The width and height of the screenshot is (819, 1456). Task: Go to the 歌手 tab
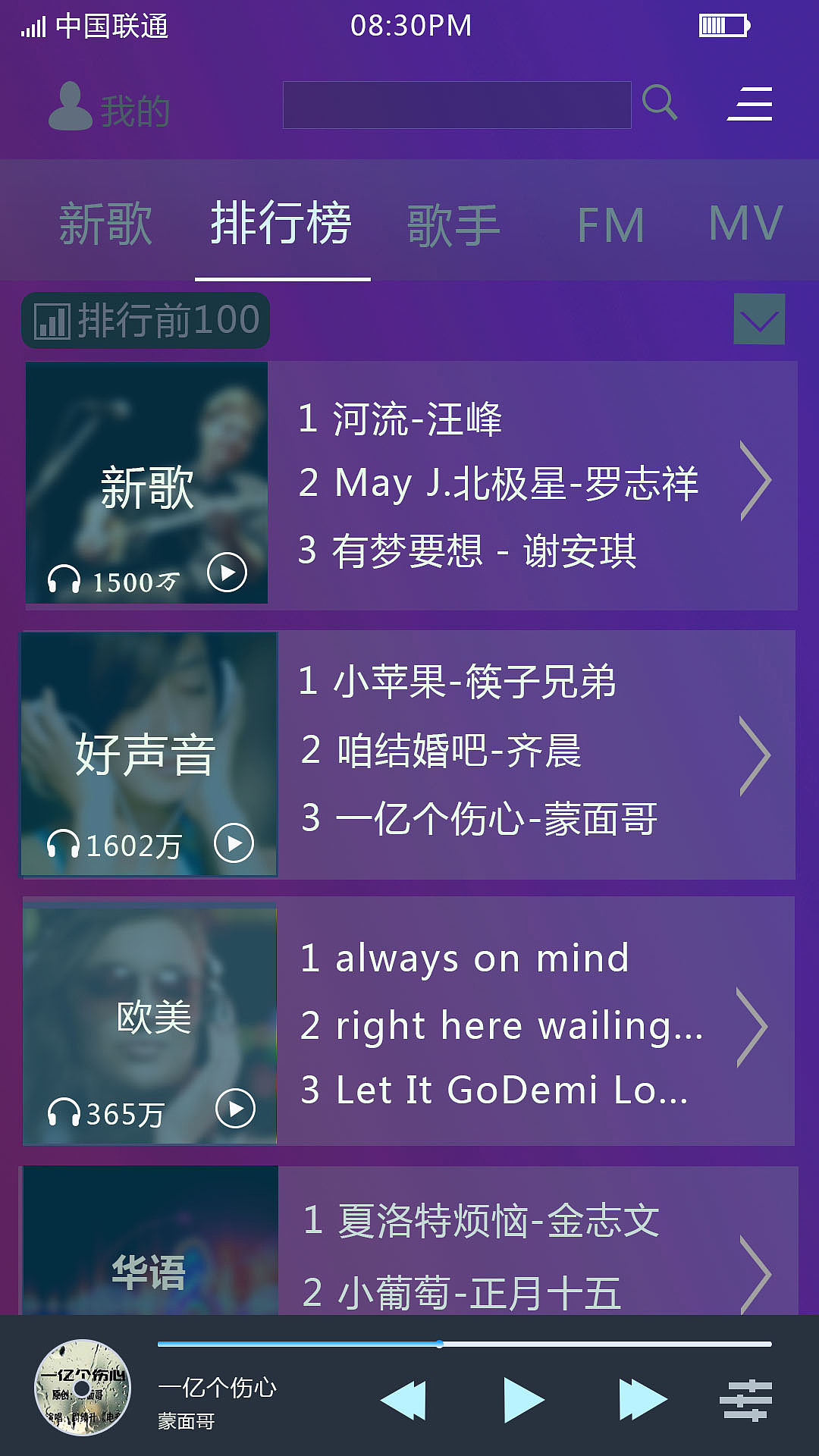453,226
